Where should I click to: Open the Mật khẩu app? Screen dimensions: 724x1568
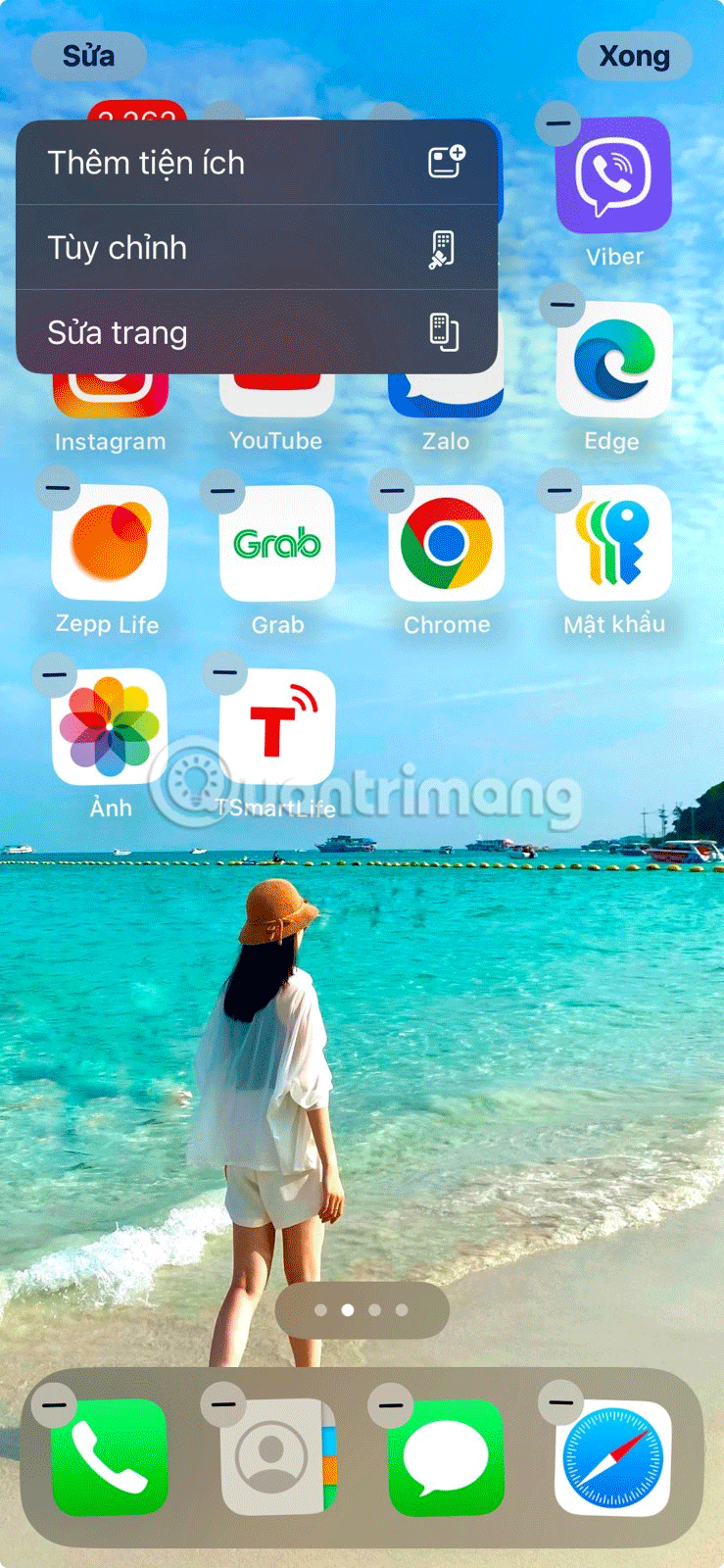(614, 542)
